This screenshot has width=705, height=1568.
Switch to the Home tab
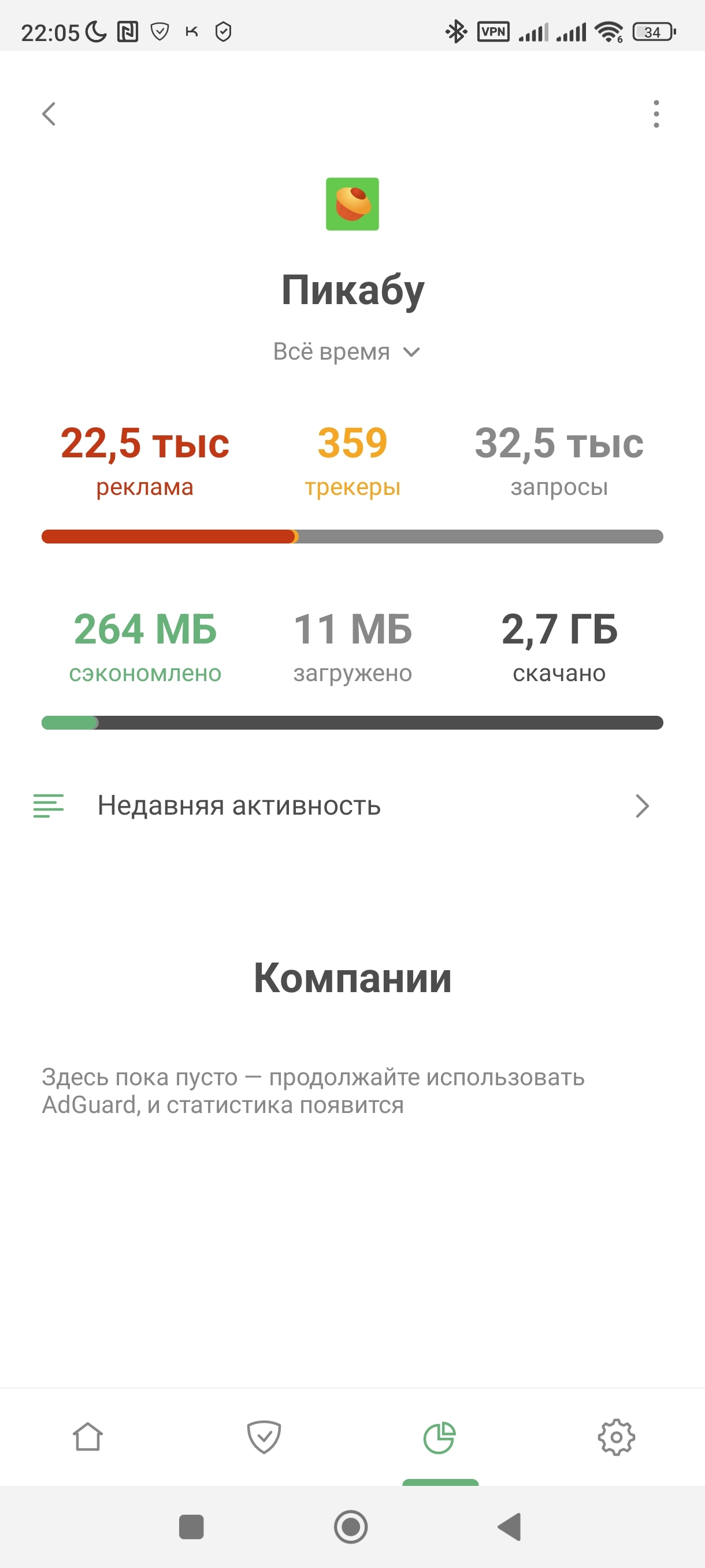(88, 1437)
